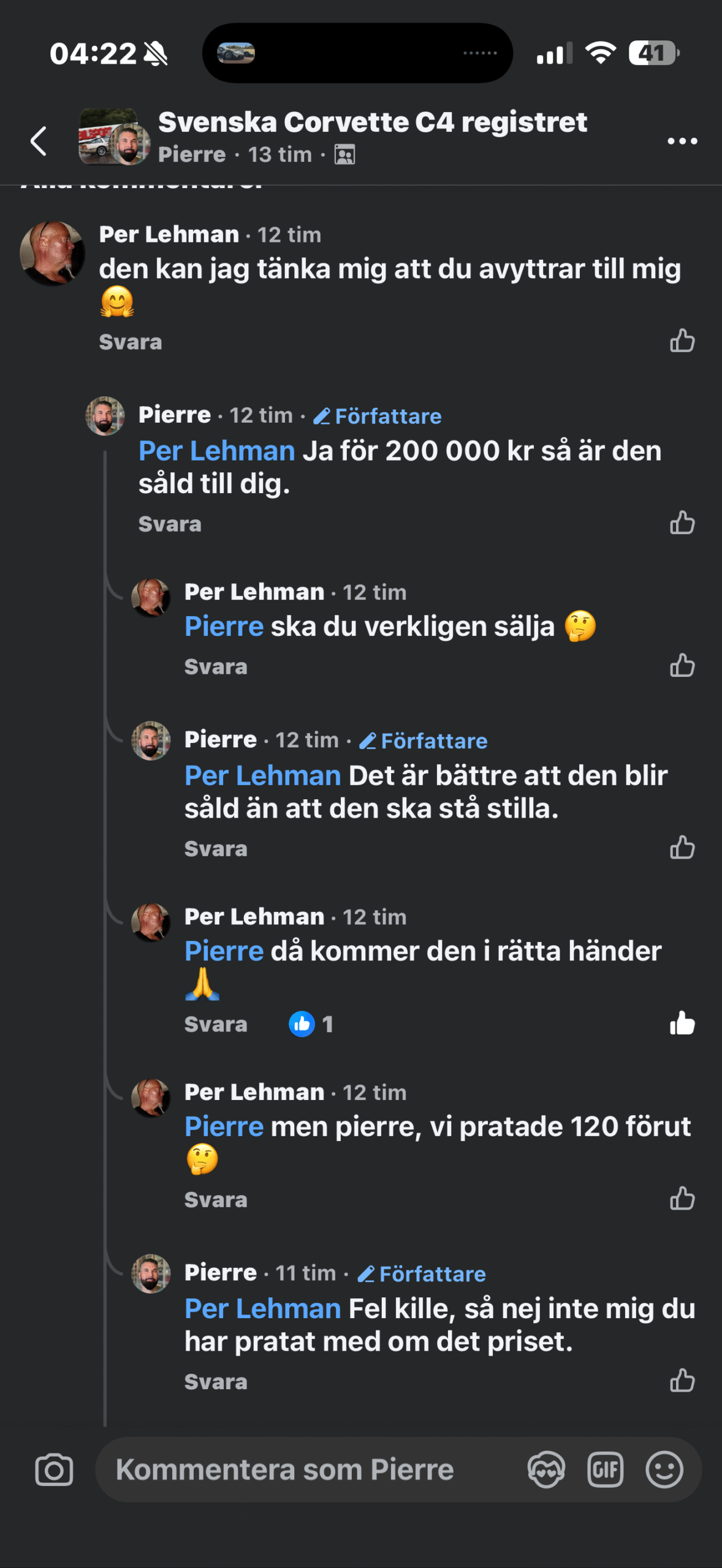The width and height of the screenshot is (722, 1568).
Task: Open the GIF picker
Action: [605, 1470]
